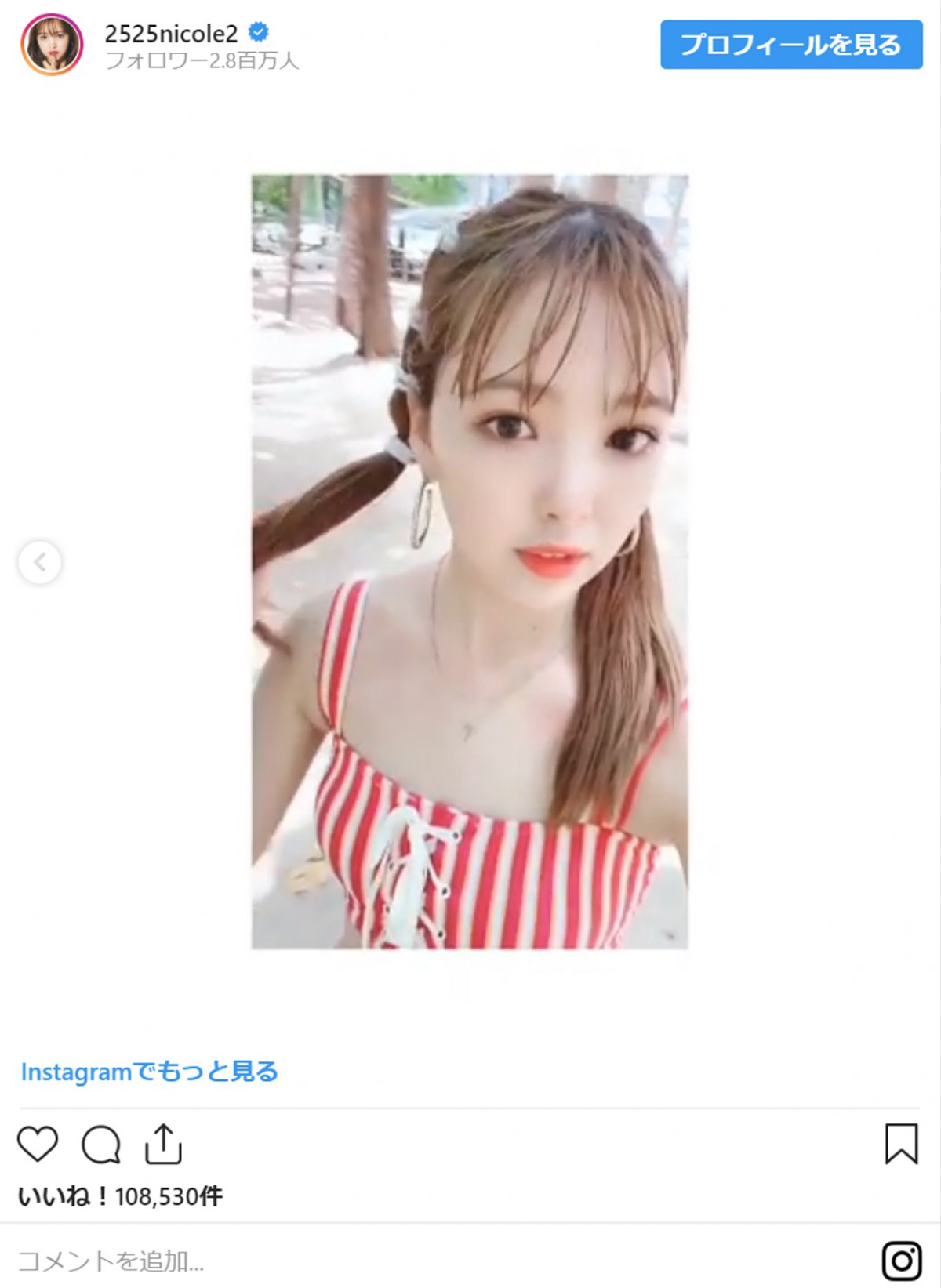The image size is (941, 1288).
Task: Open comments via speech bubble icon
Action: 101,1145
